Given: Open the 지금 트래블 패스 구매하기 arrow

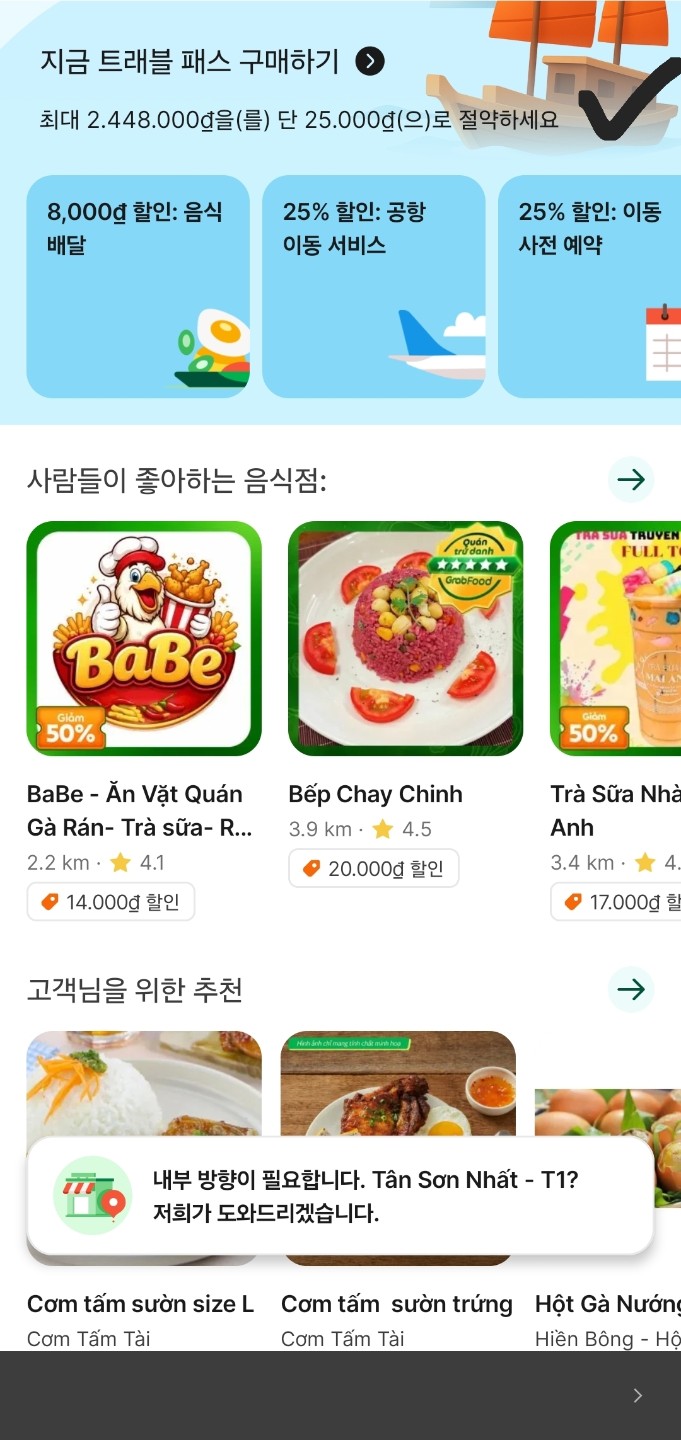Looking at the screenshot, I should coord(370,62).
